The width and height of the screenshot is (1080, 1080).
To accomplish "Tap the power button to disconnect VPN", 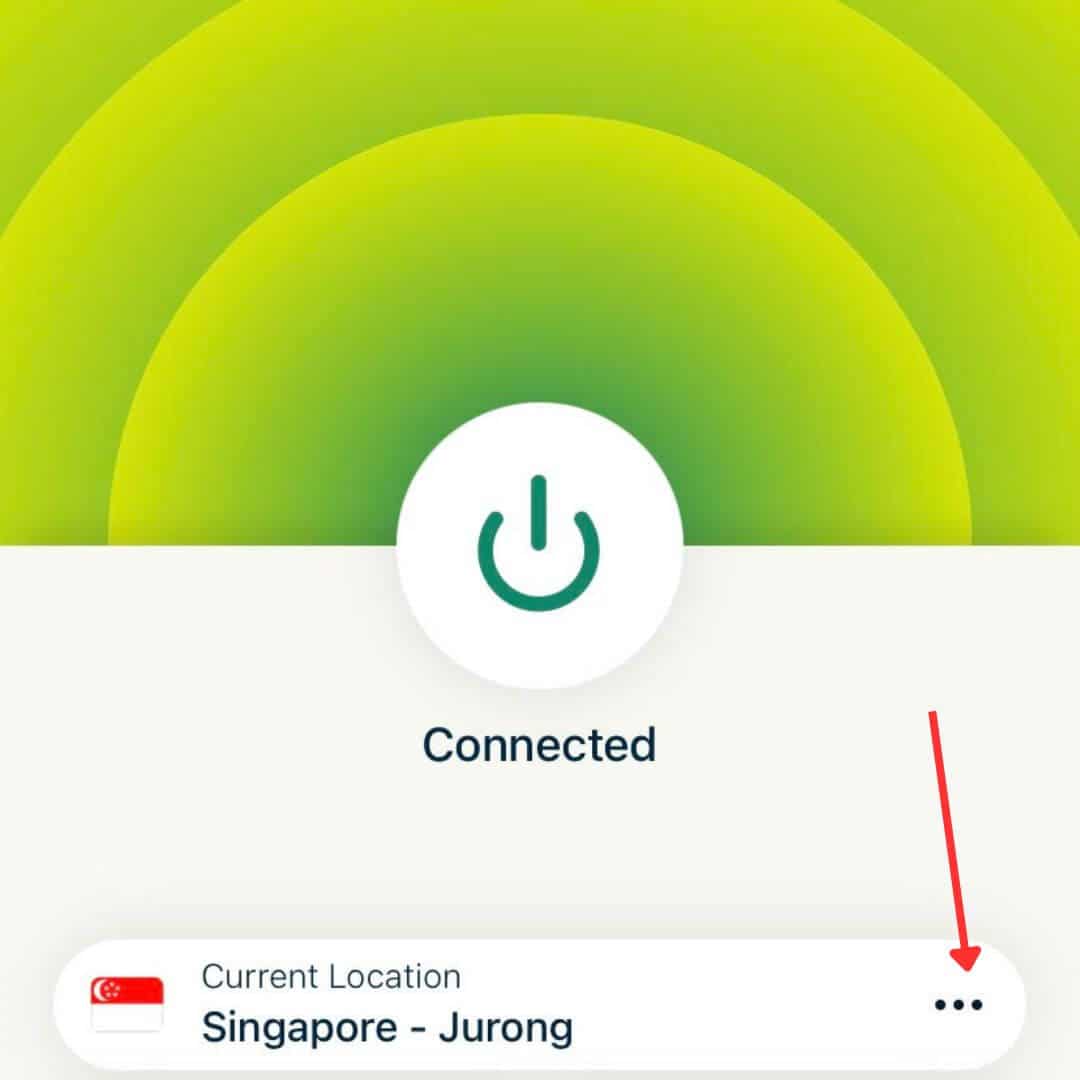I will [x=539, y=545].
